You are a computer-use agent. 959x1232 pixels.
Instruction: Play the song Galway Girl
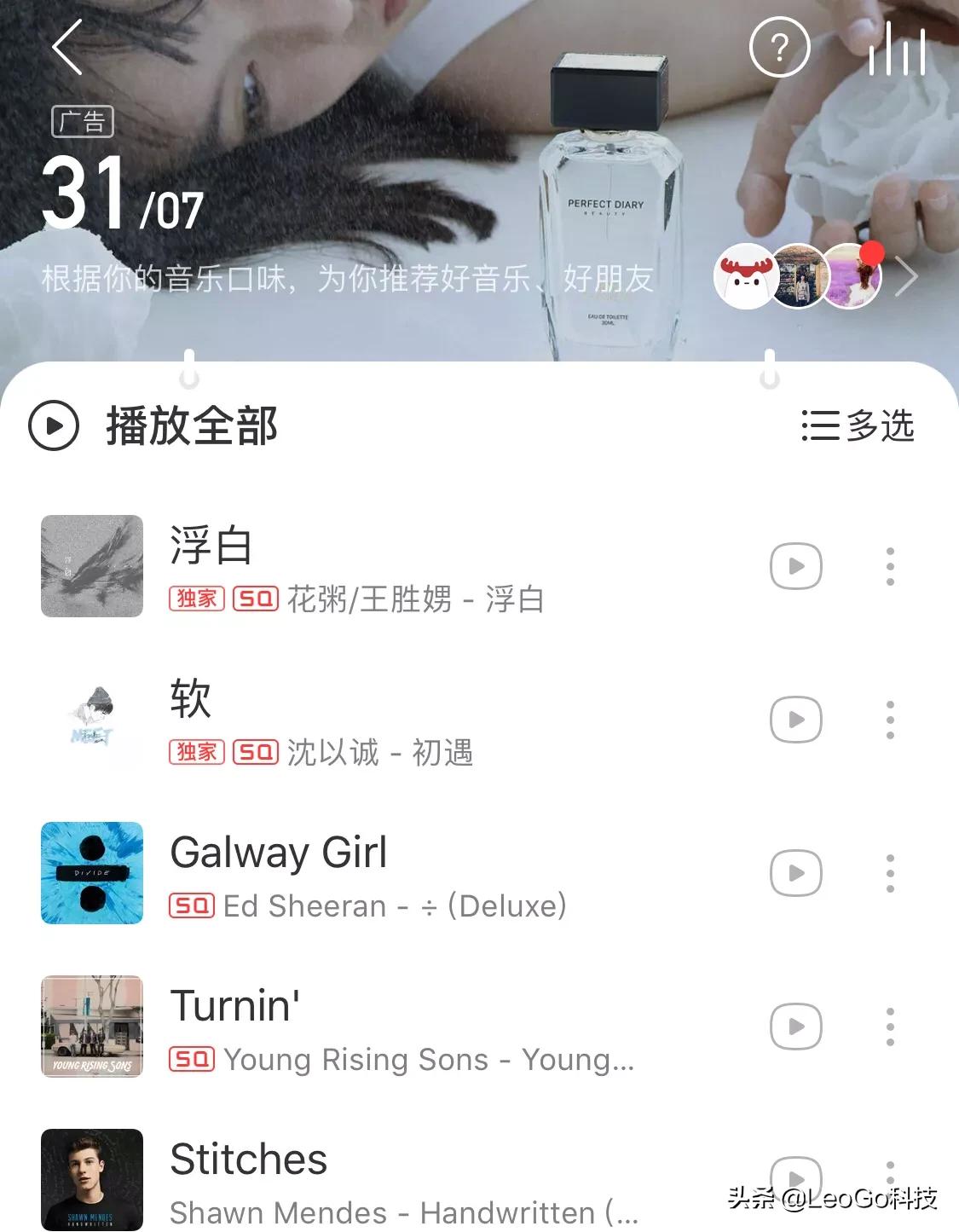coord(384,874)
